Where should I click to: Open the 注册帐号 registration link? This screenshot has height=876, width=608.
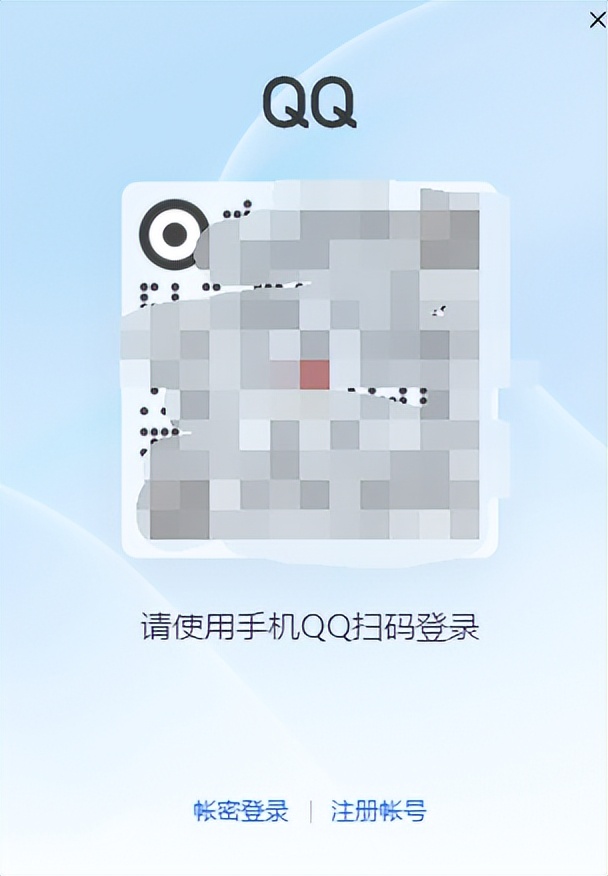(378, 810)
